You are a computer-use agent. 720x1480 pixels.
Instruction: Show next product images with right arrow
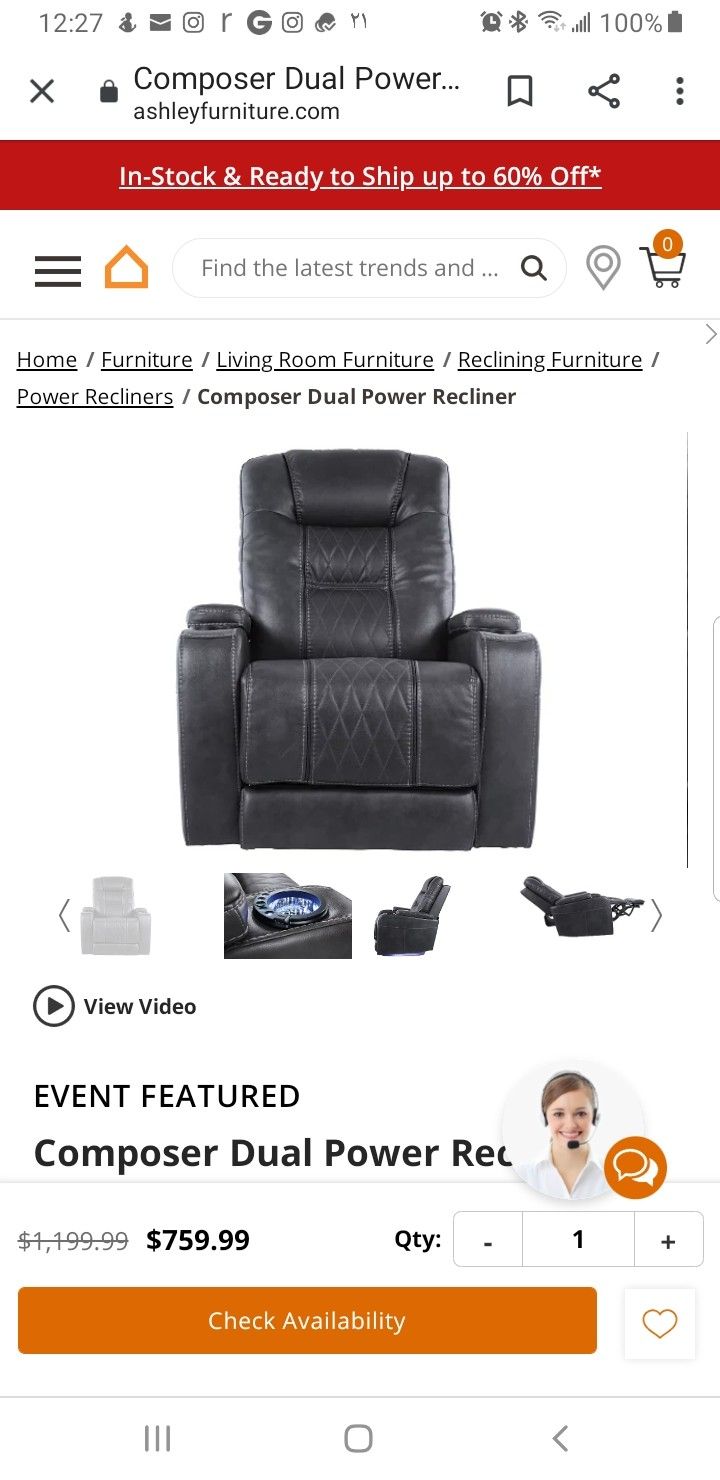tap(656, 916)
